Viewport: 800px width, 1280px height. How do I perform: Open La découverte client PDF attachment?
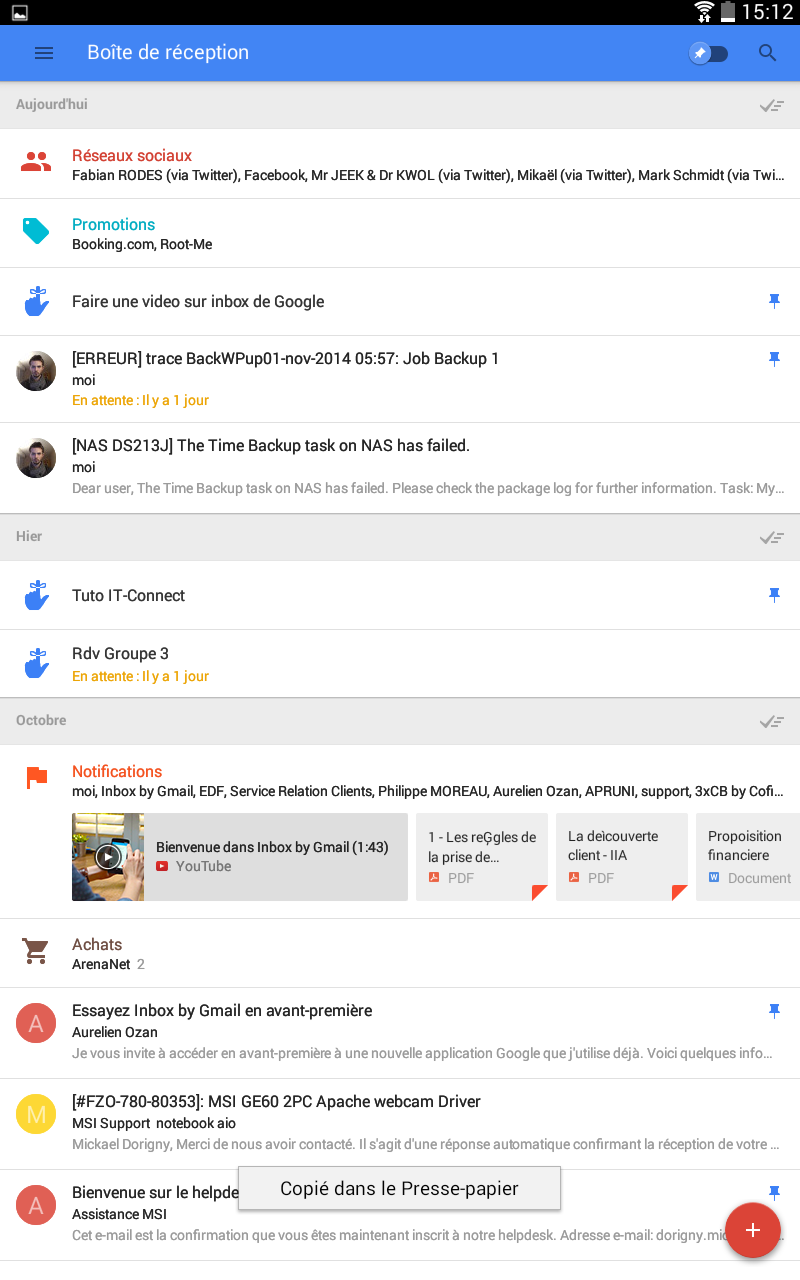pos(621,857)
